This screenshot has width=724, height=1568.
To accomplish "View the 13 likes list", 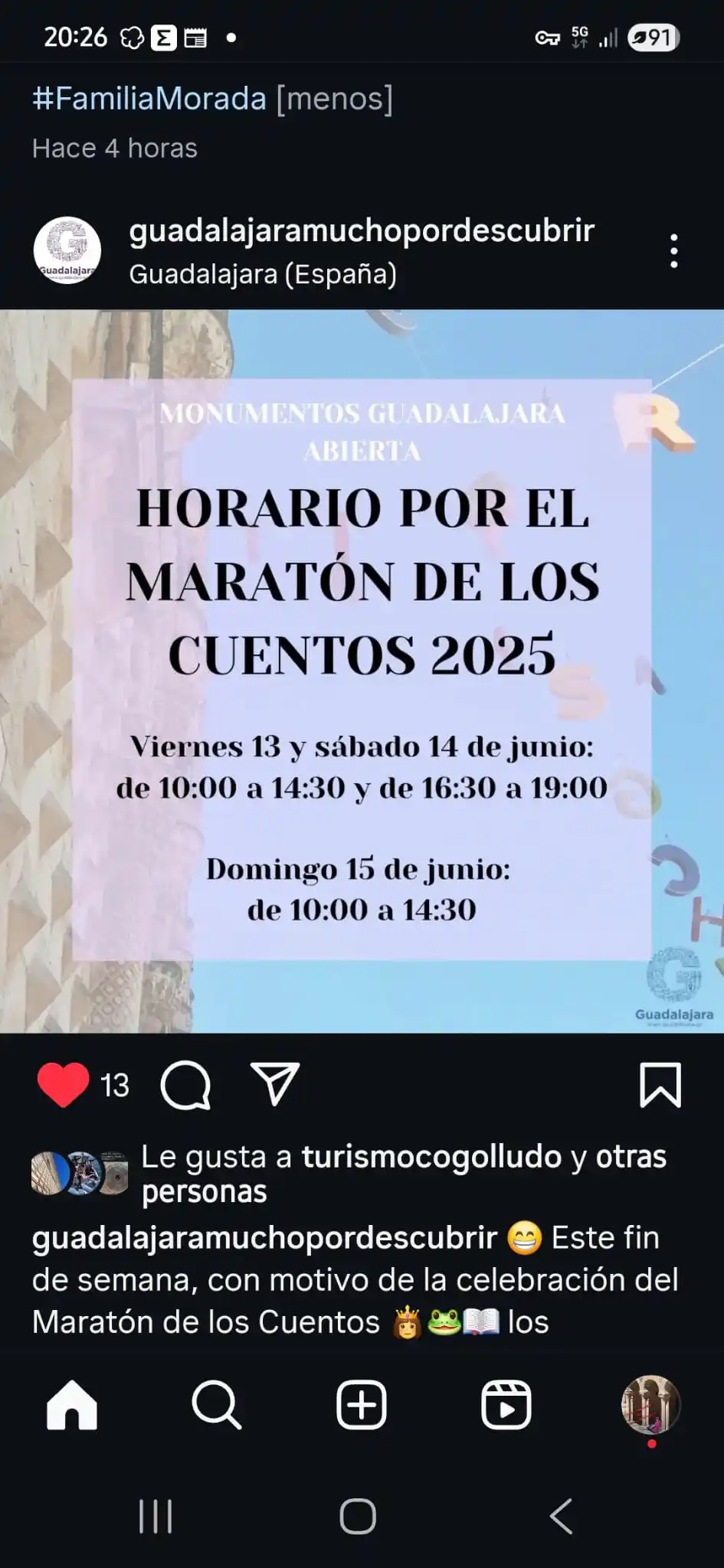I will click(x=115, y=1085).
